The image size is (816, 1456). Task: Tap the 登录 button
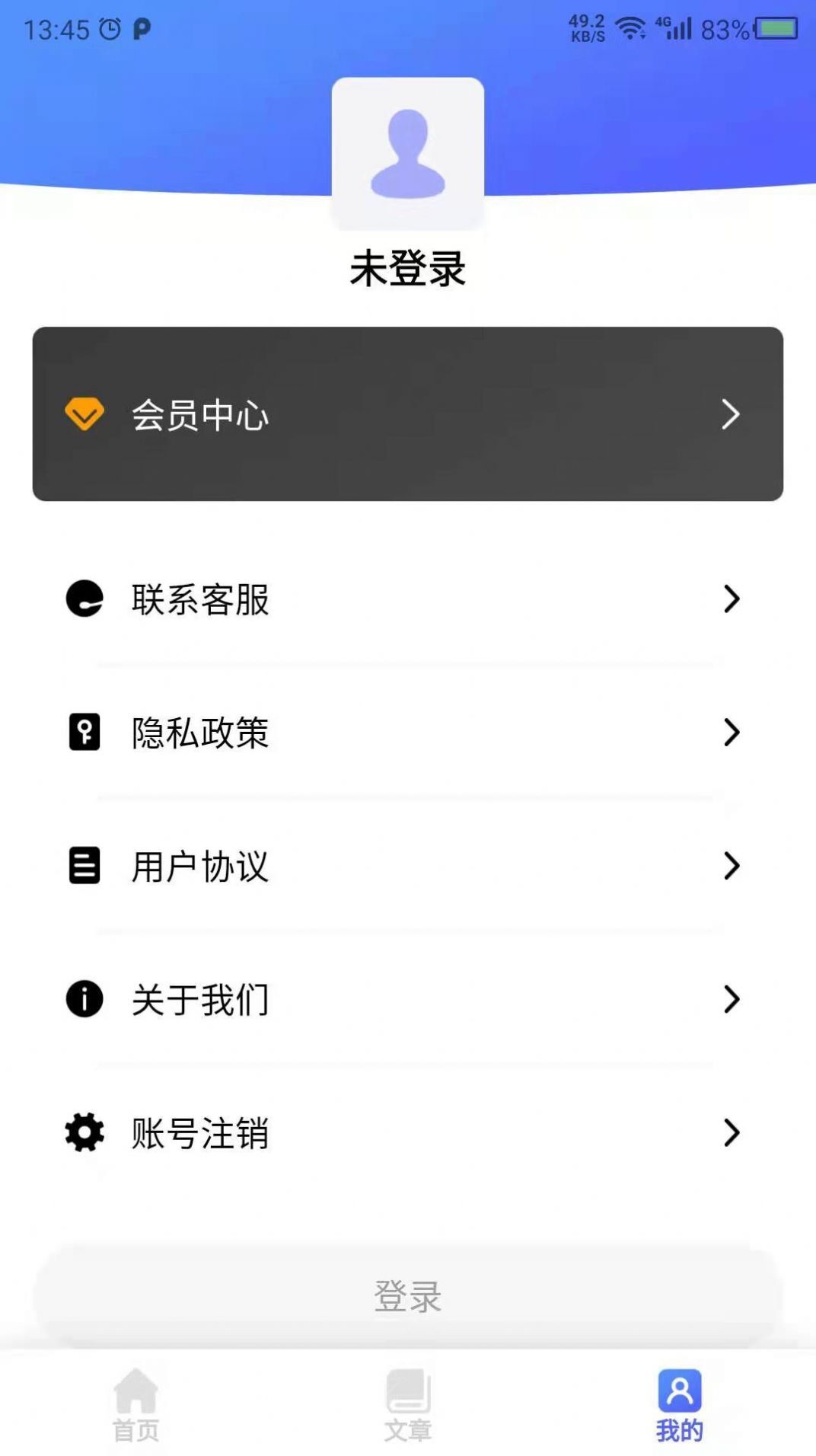click(408, 1298)
